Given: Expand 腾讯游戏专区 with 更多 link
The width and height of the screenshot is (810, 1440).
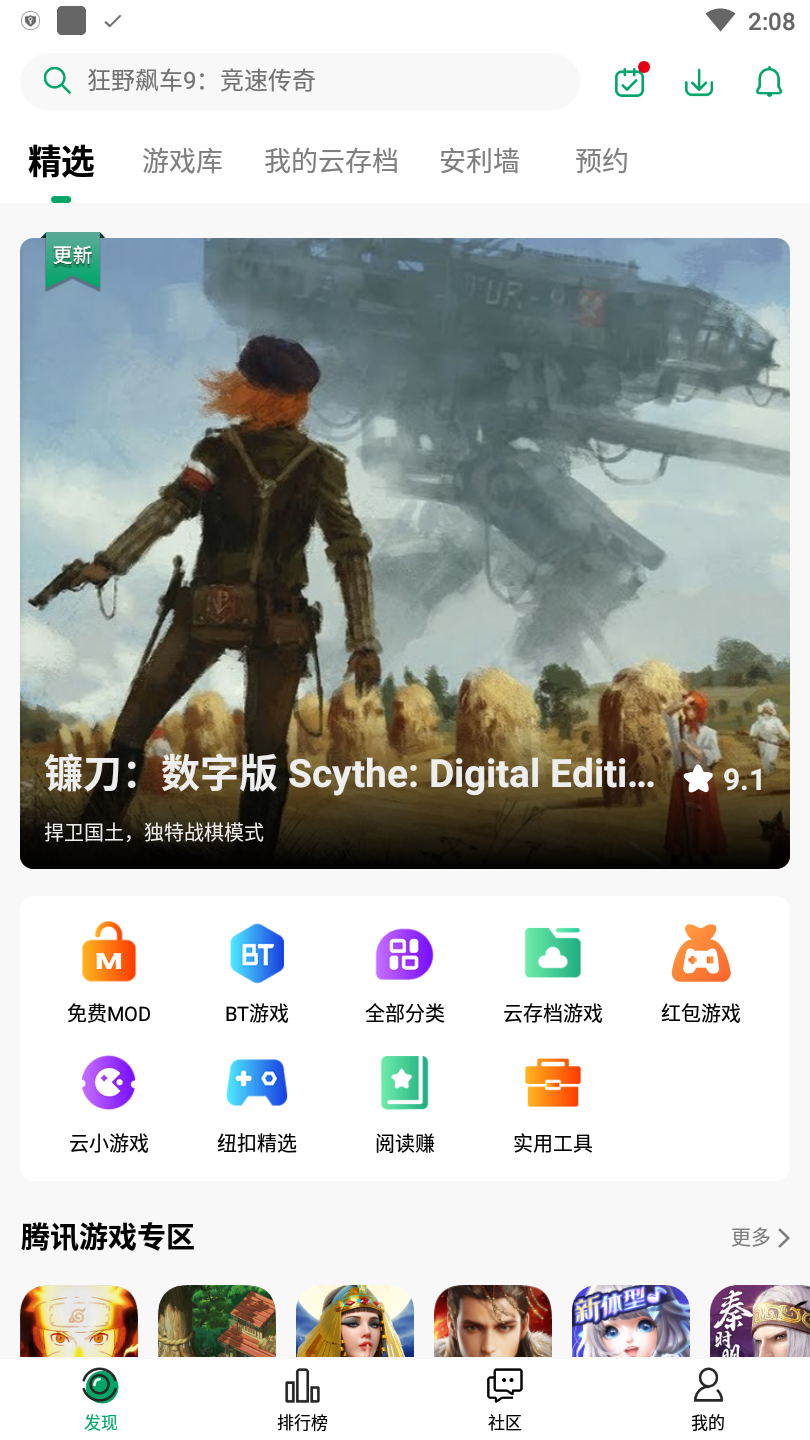Looking at the screenshot, I should click(758, 1237).
